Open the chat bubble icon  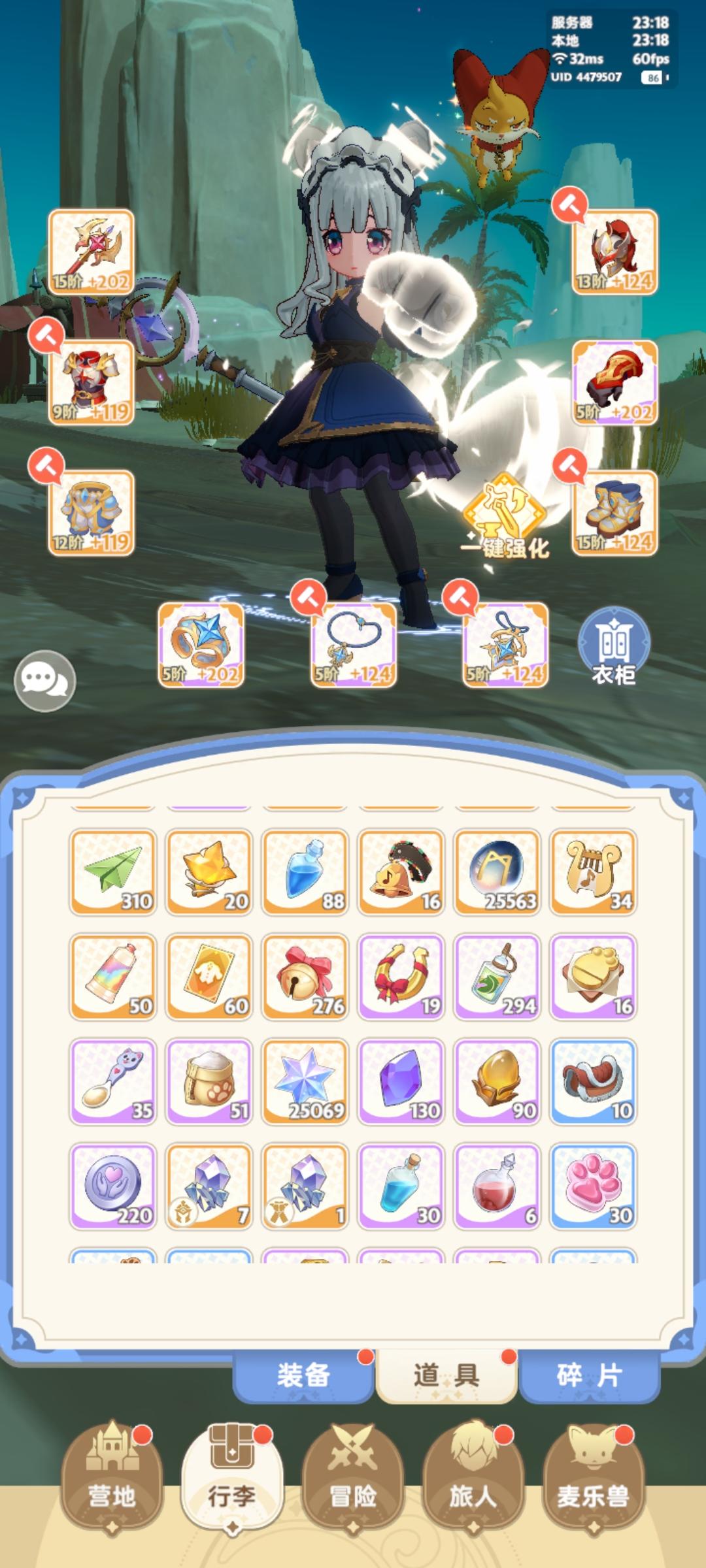pyautogui.click(x=47, y=679)
